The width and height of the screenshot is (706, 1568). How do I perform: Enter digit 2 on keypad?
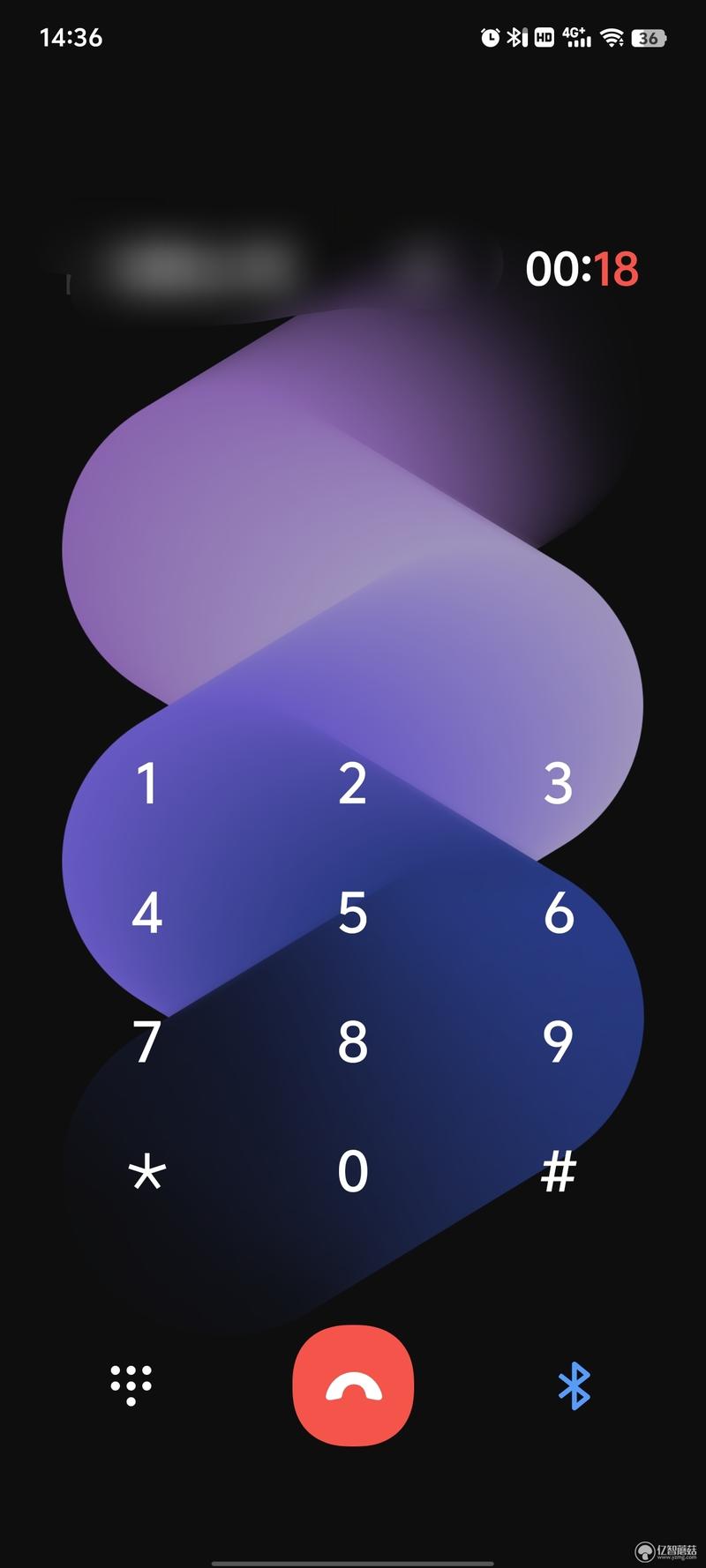click(353, 783)
